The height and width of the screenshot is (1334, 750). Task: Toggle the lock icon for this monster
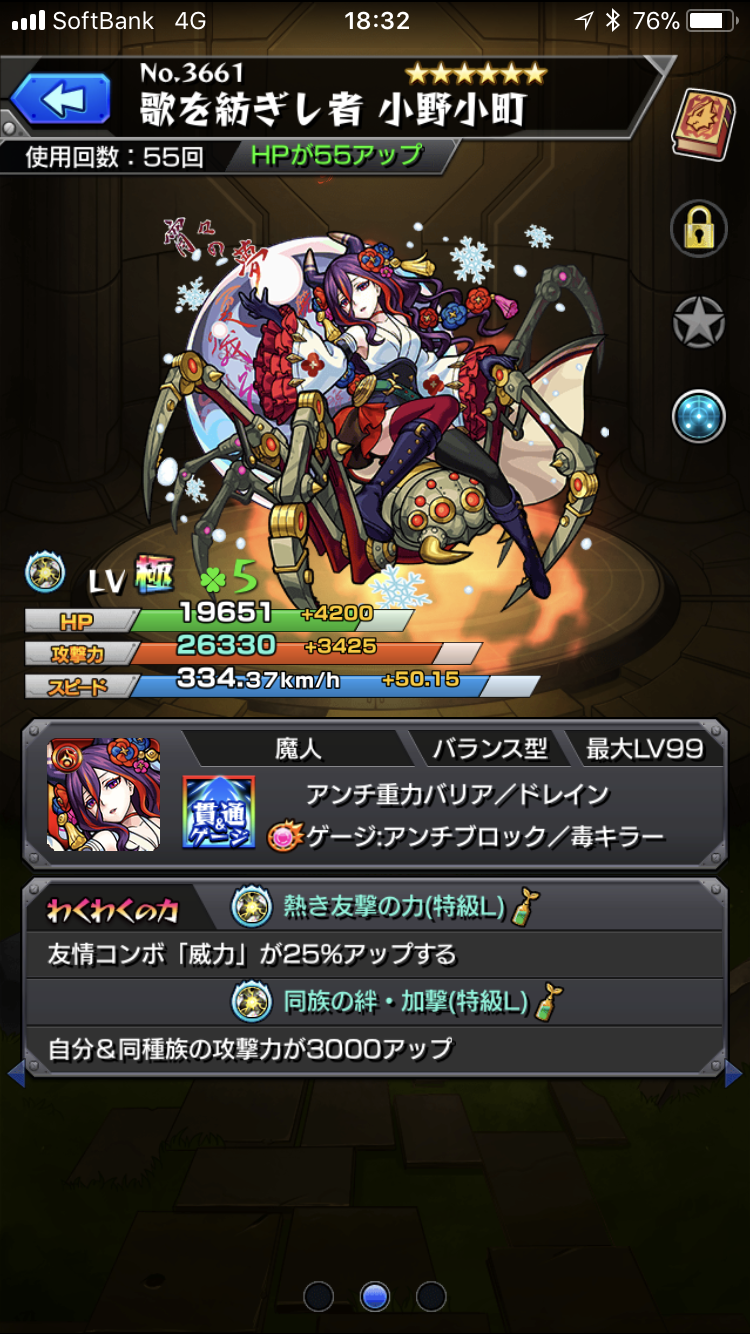pyautogui.click(x=698, y=228)
